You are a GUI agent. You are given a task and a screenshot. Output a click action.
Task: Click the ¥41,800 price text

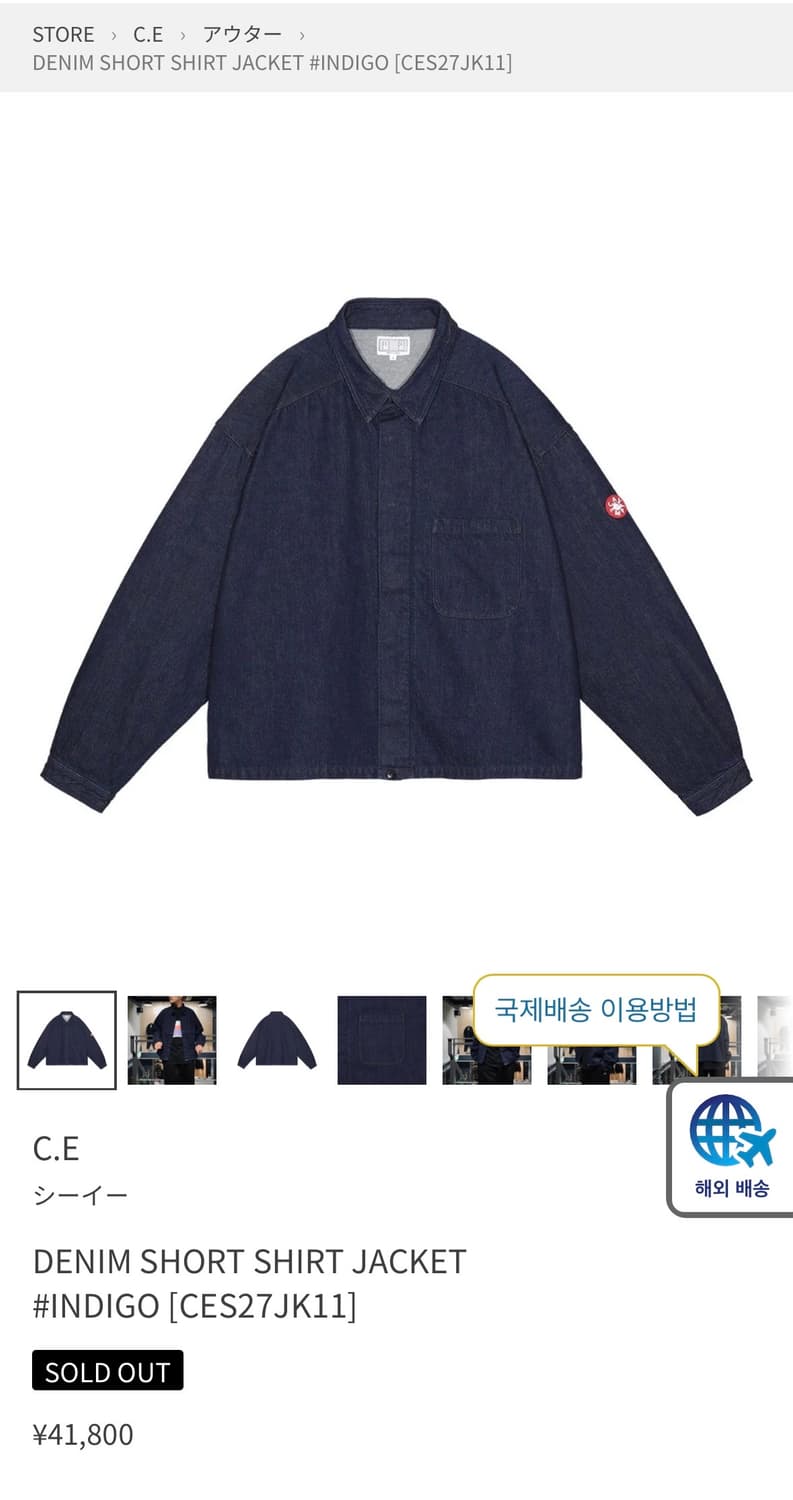[x=83, y=1433]
